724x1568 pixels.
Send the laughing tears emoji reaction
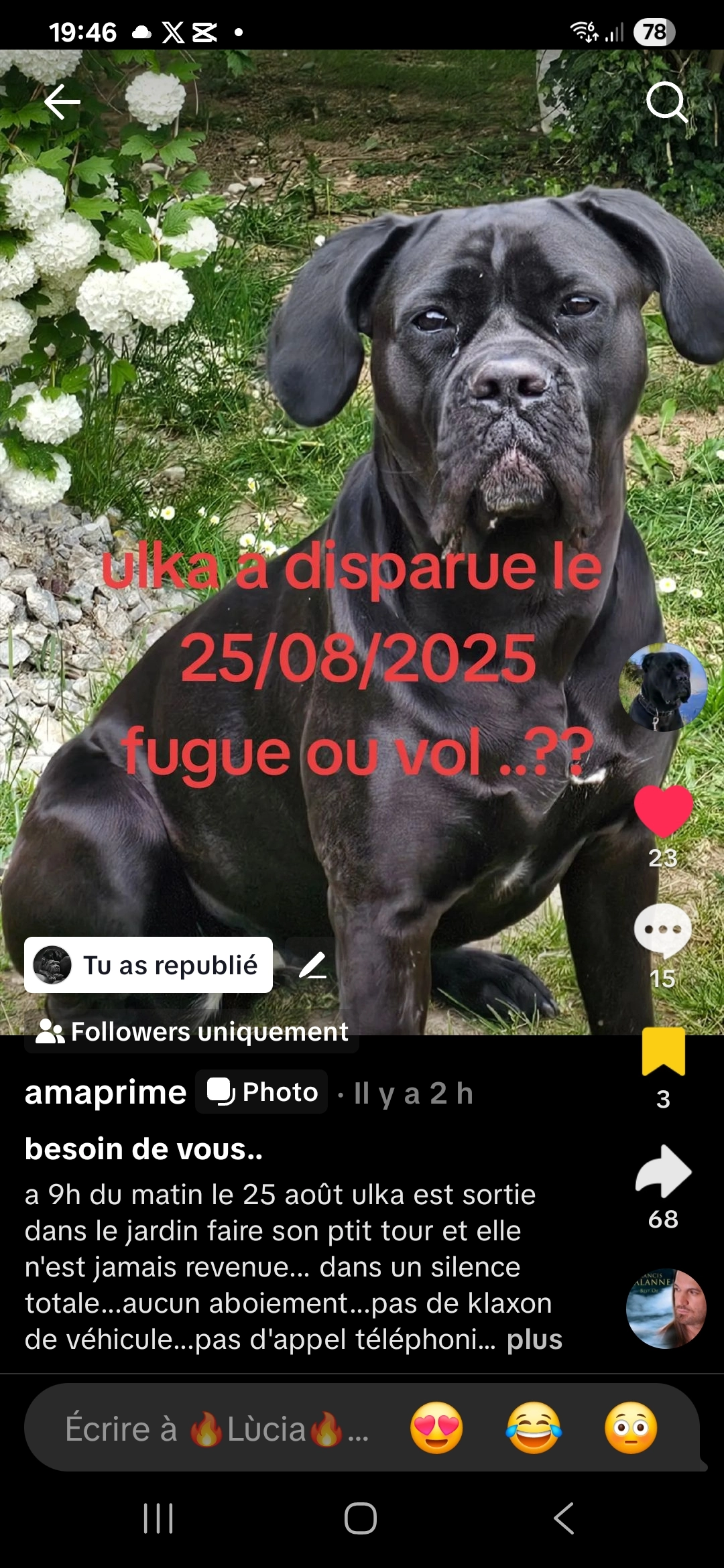click(534, 1428)
